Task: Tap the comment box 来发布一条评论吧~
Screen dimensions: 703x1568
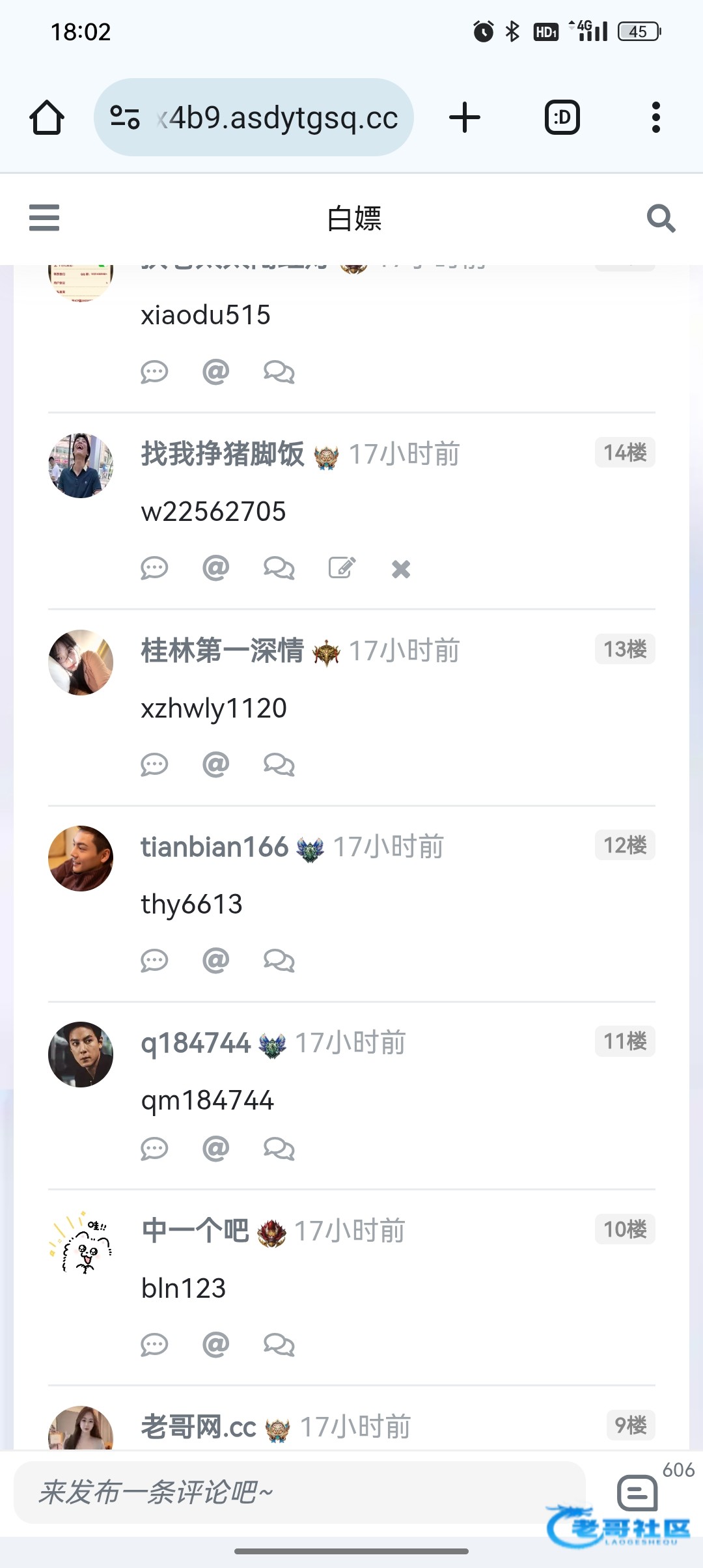Action: 299,1492
